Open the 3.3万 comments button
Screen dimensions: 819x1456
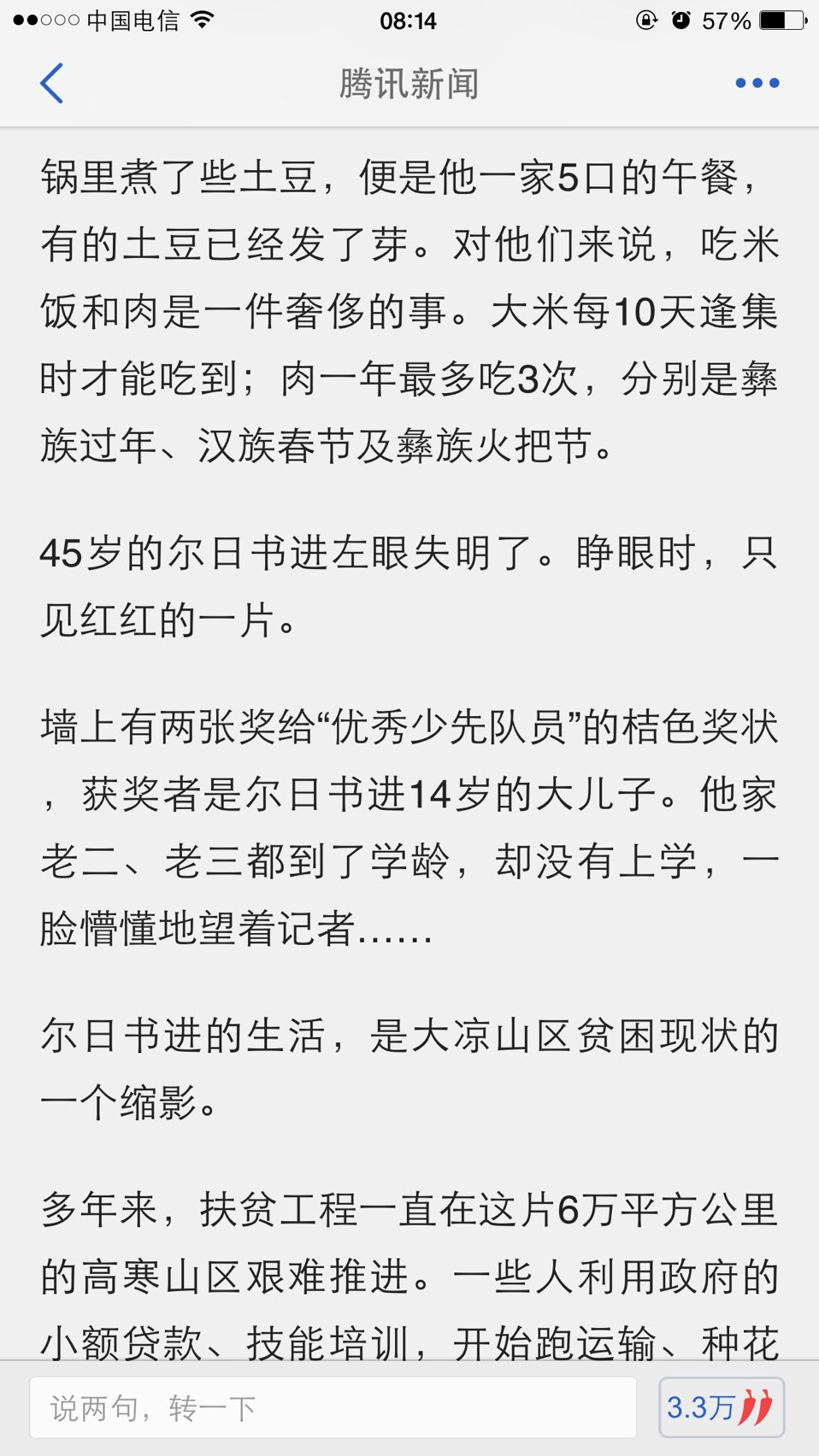pyautogui.click(x=722, y=1407)
